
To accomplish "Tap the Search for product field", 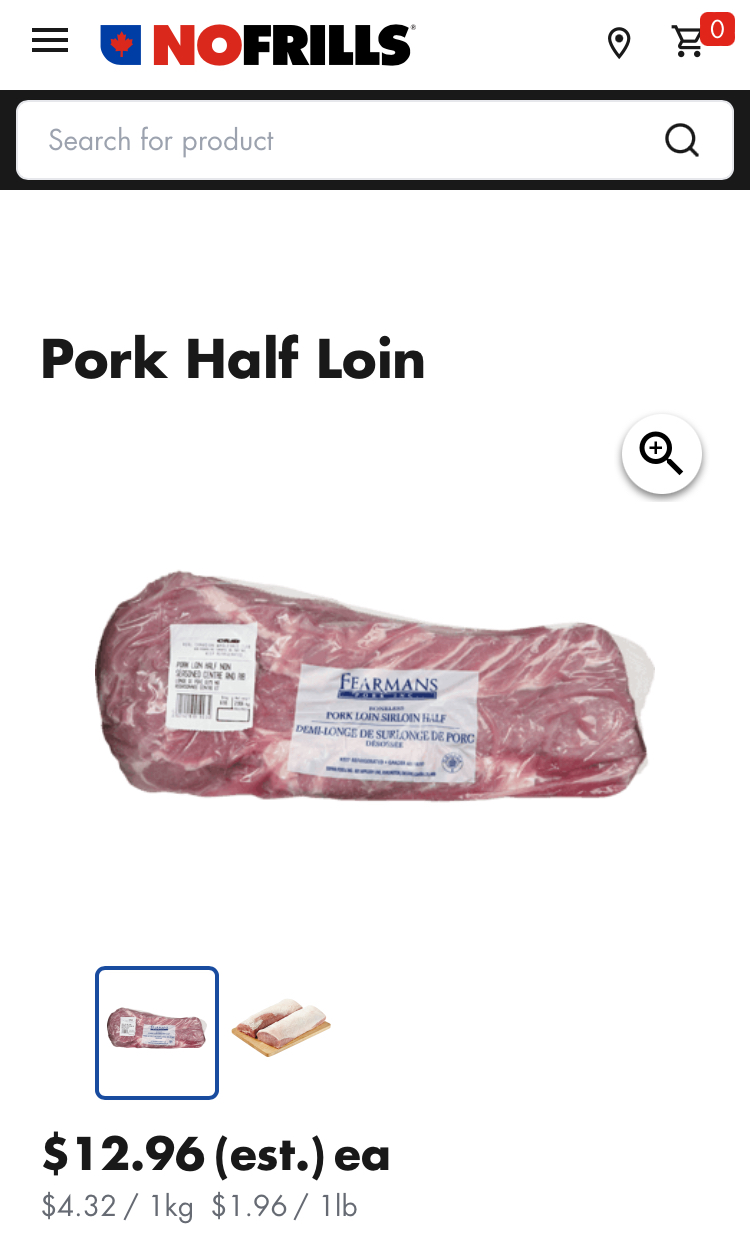I will pyautogui.click(x=340, y=140).
